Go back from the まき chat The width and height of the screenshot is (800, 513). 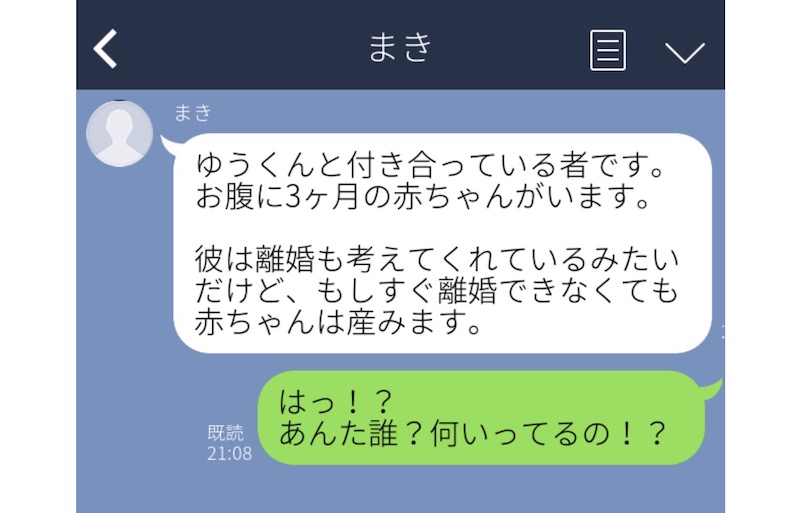[106, 49]
